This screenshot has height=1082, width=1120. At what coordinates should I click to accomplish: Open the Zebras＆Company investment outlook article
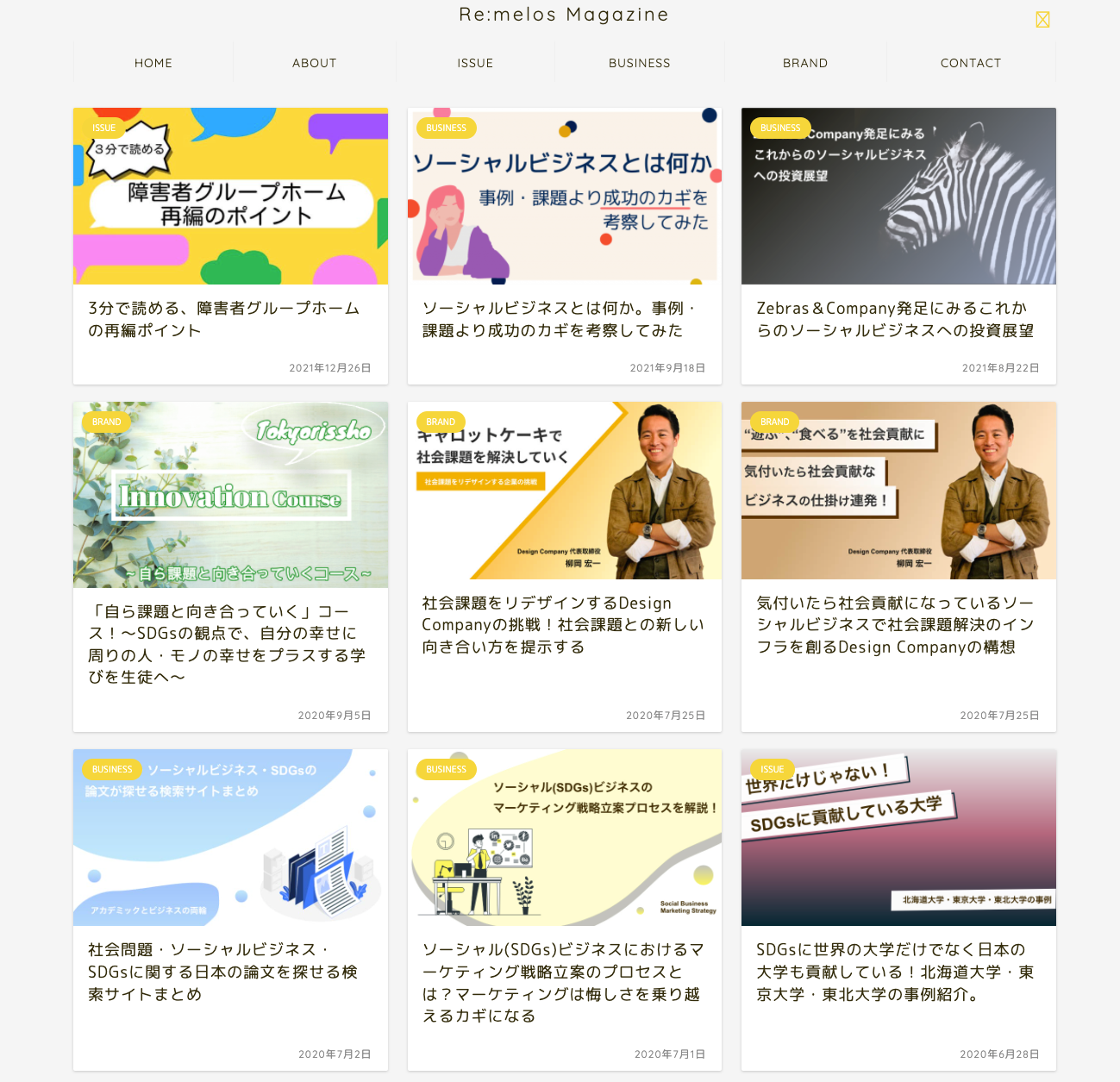coord(895,319)
